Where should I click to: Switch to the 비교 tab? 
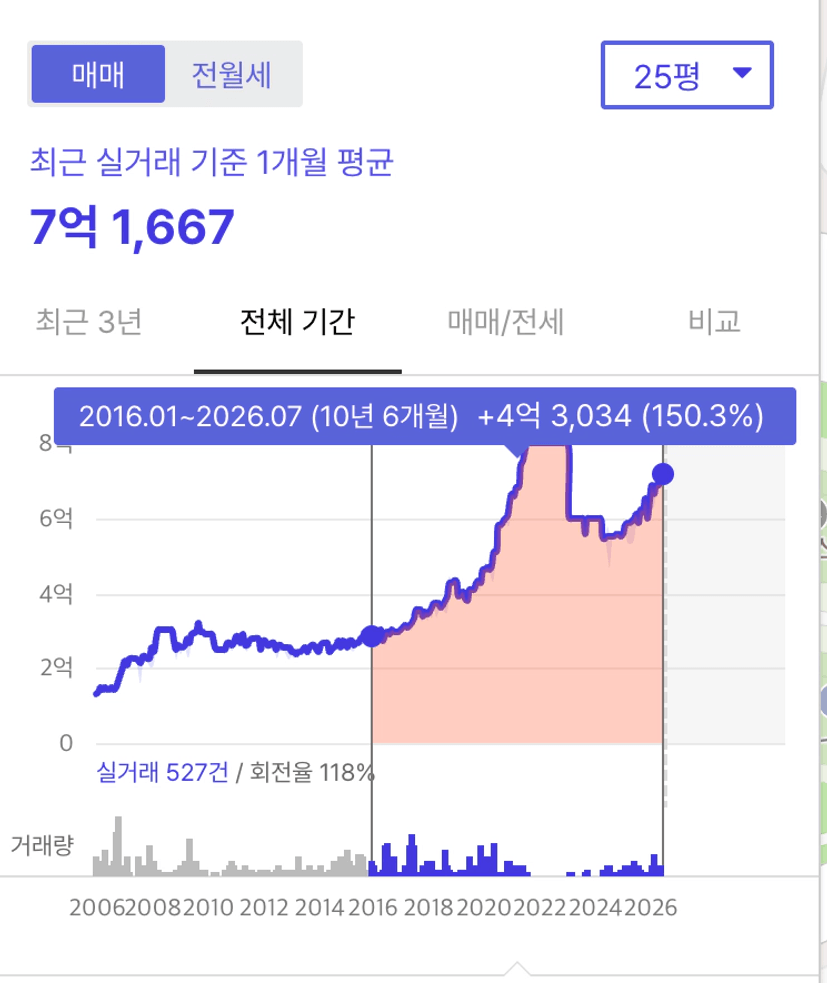714,322
